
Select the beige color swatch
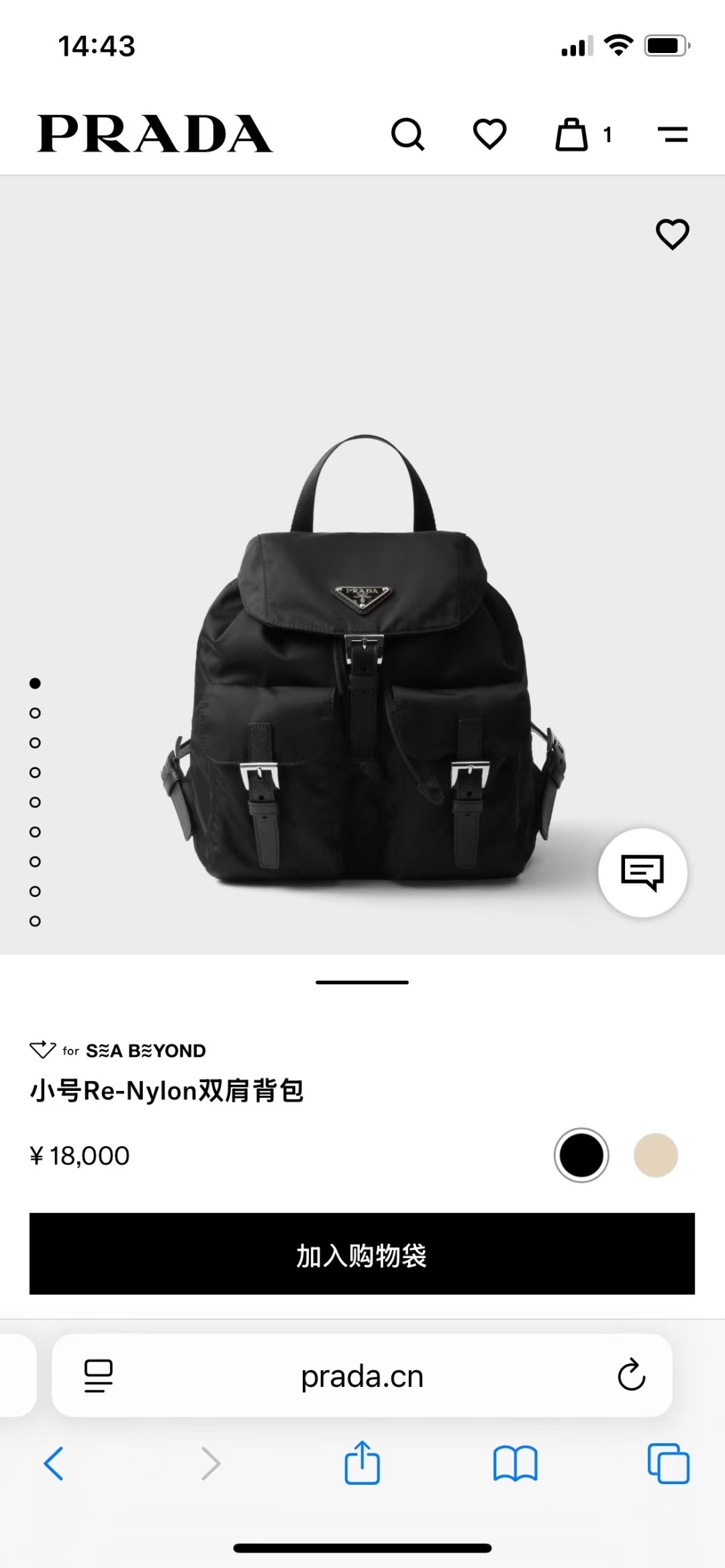point(655,1155)
